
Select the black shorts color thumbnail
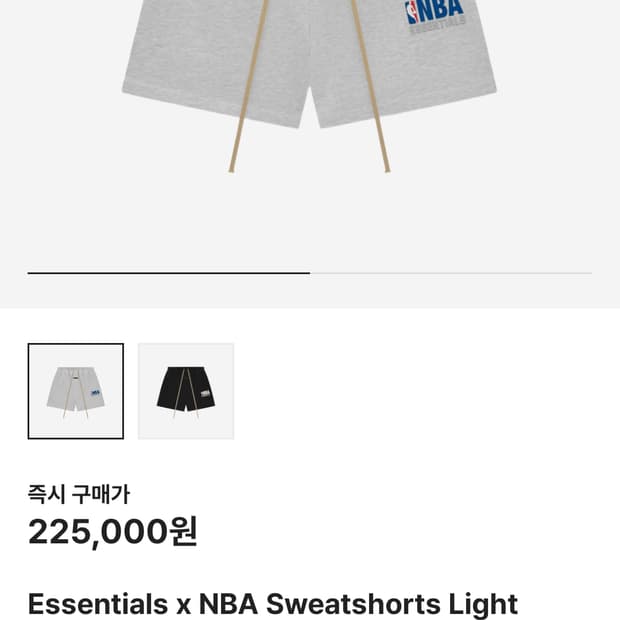186,391
